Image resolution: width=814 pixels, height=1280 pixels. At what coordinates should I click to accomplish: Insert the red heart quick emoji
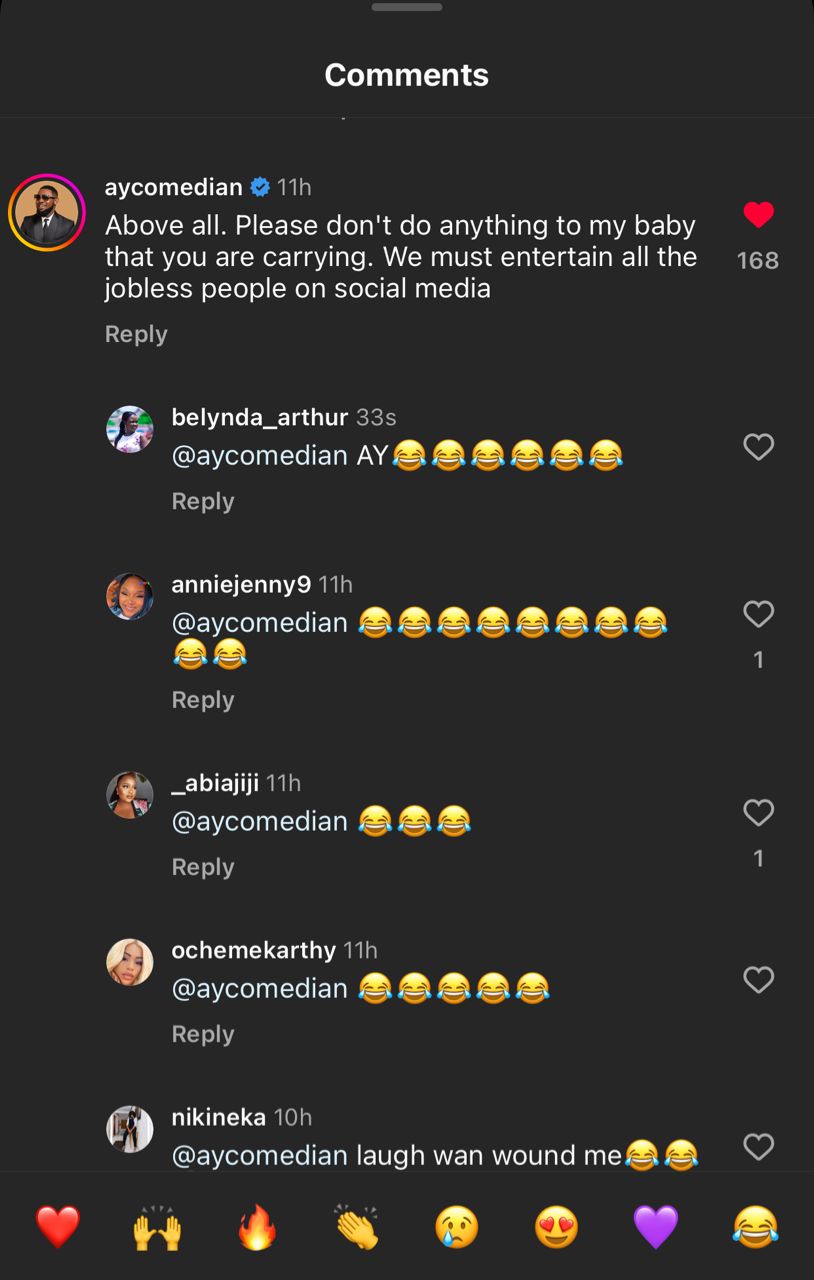pyautogui.click(x=58, y=1227)
